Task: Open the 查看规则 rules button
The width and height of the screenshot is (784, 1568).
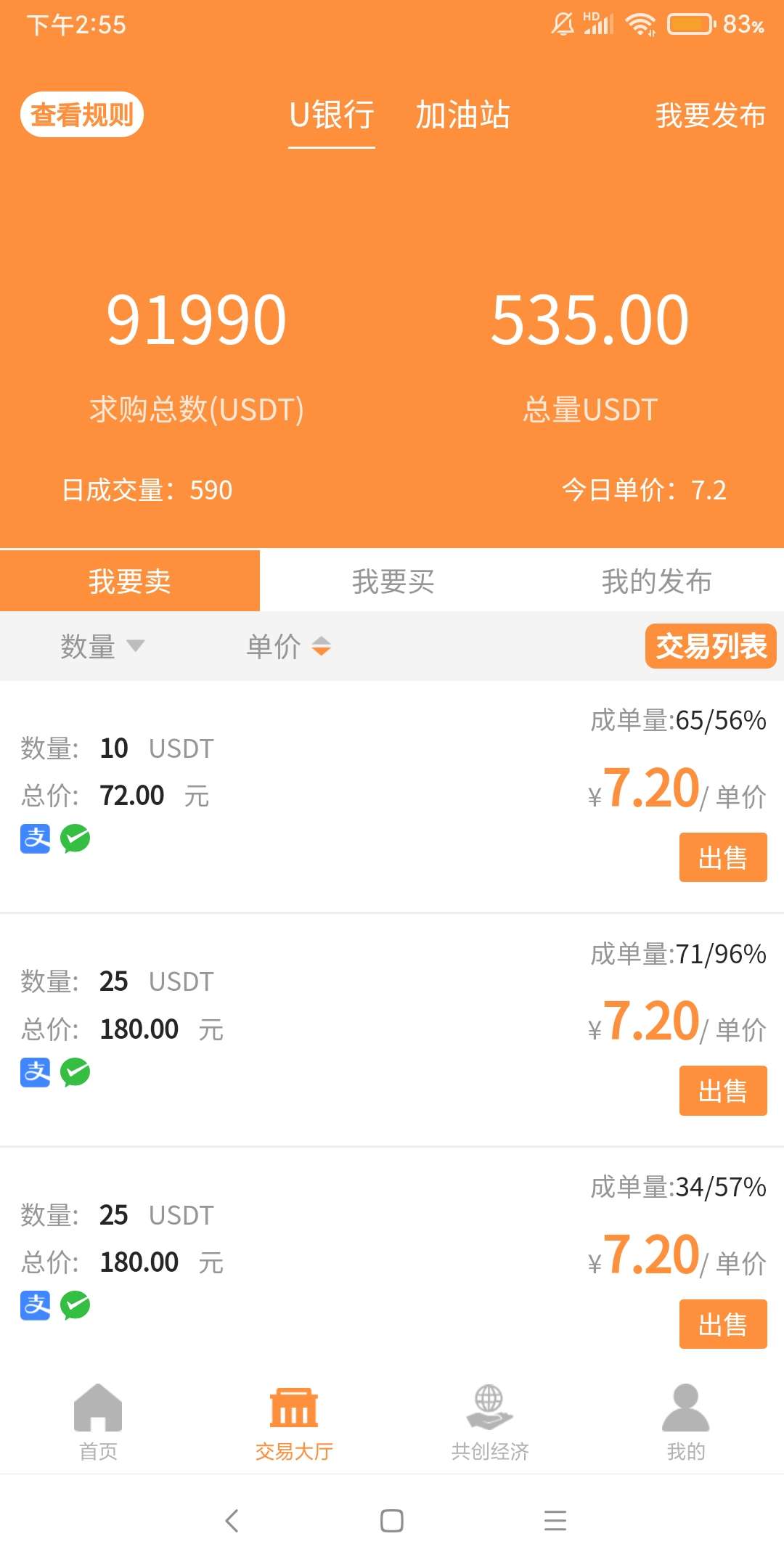Action: coord(82,114)
